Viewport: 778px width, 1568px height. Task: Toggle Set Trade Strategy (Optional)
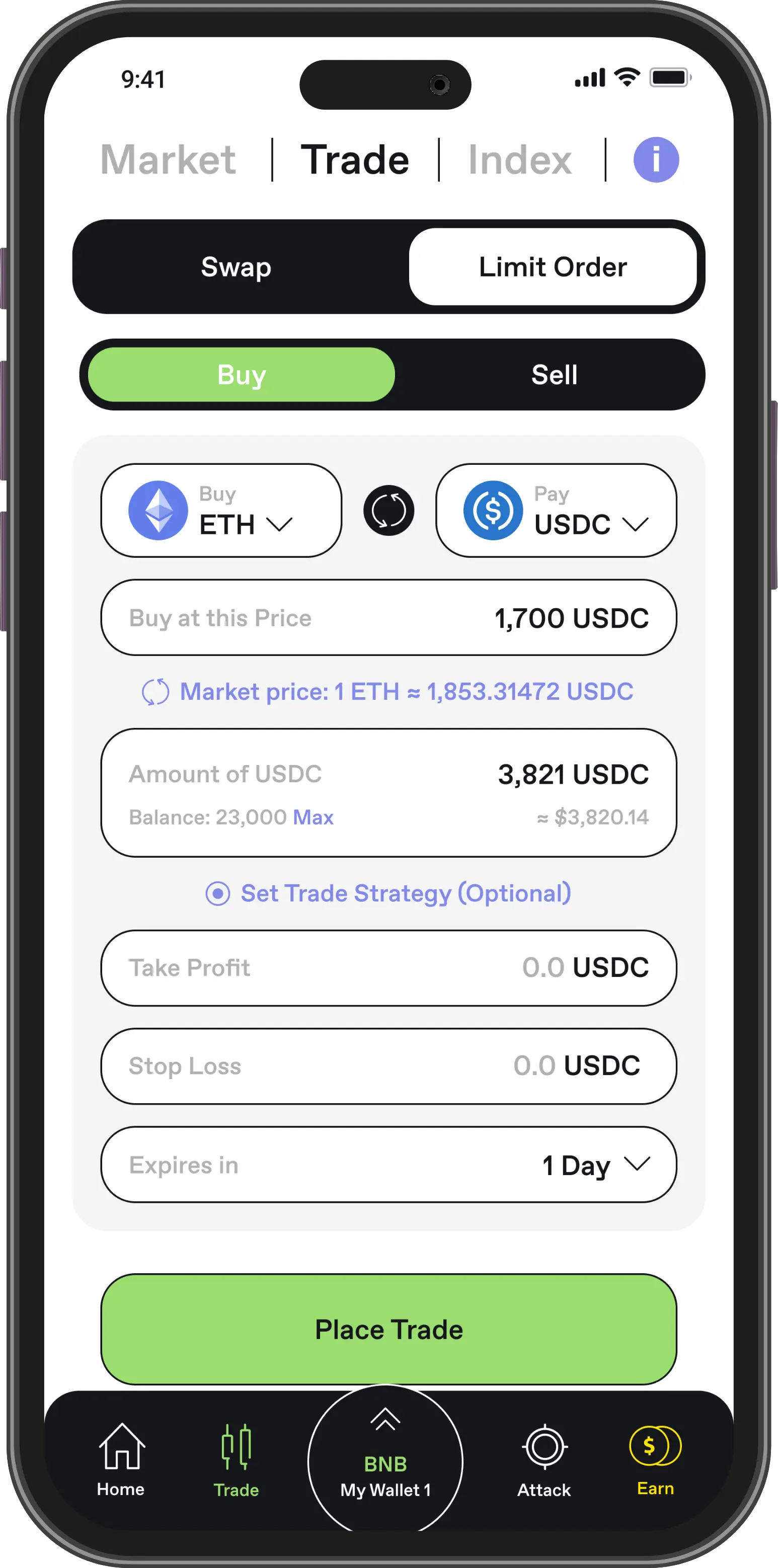click(x=218, y=893)
